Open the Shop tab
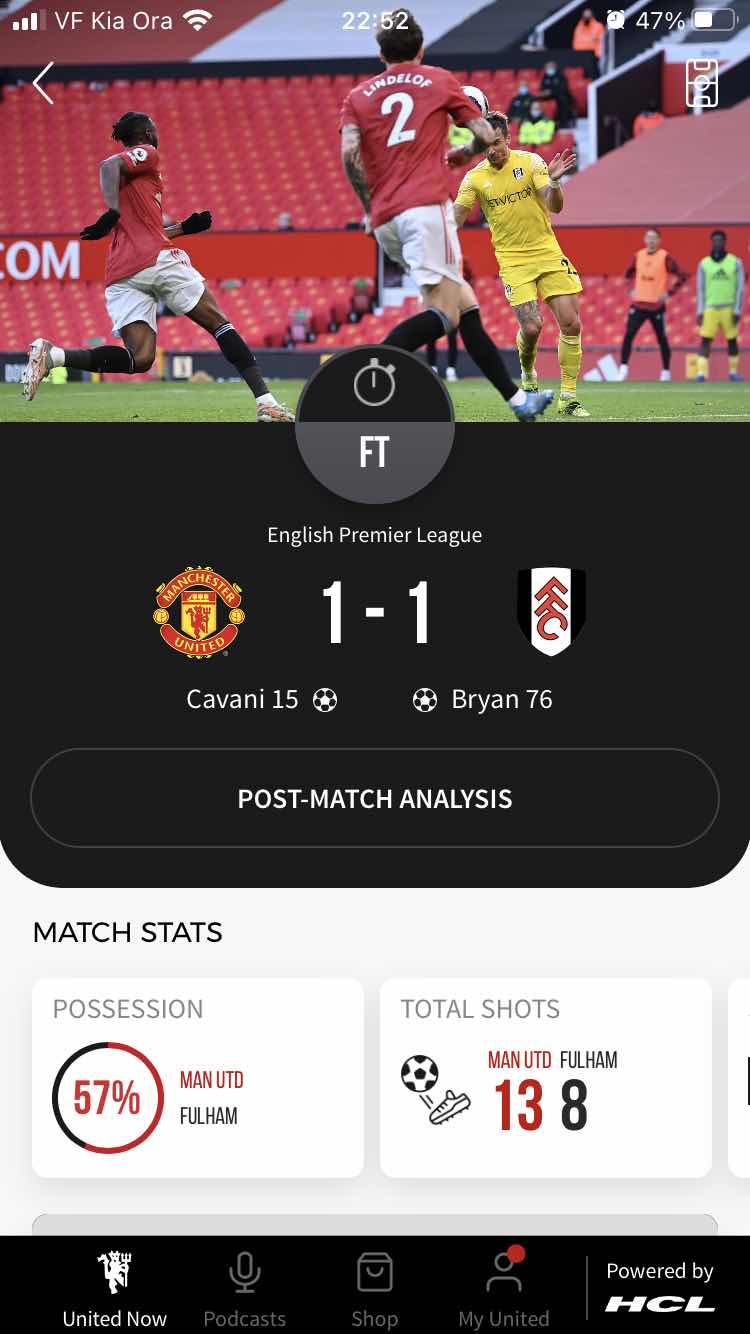The image size is (750, 1334). click(375, 1288)
